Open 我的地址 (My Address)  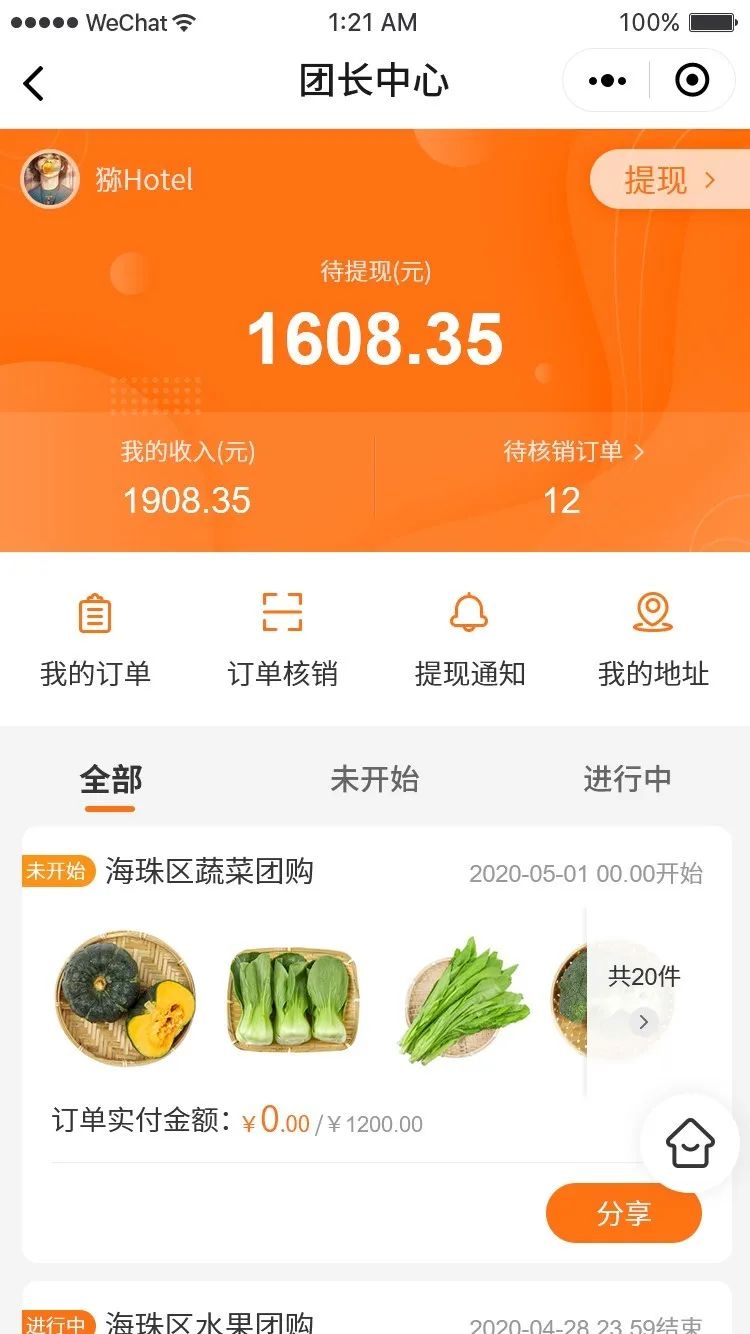point(652,640)
